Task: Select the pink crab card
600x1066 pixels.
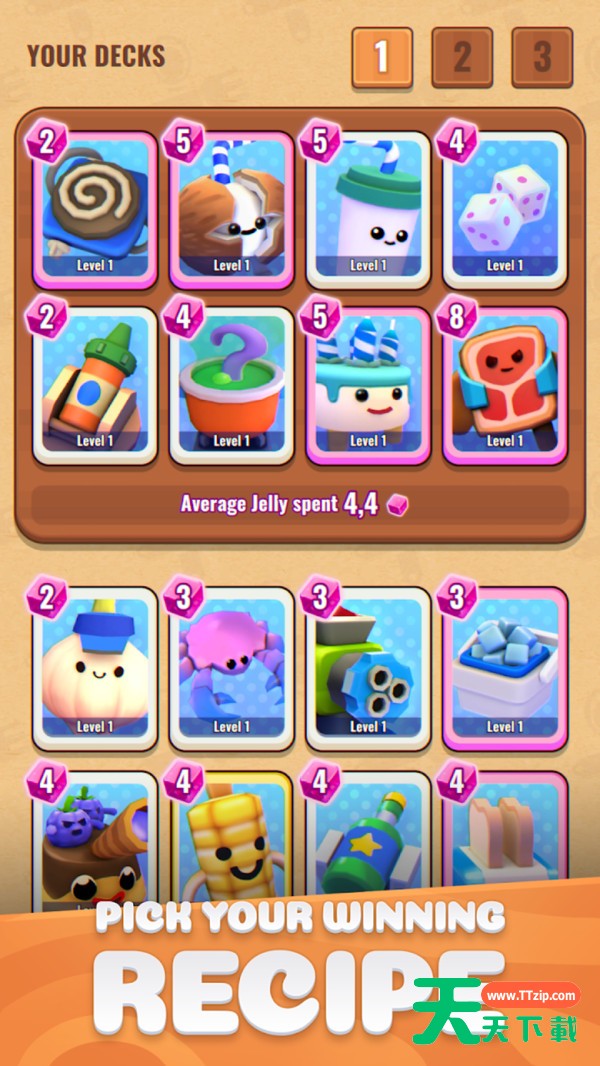Action: point(231,669)
